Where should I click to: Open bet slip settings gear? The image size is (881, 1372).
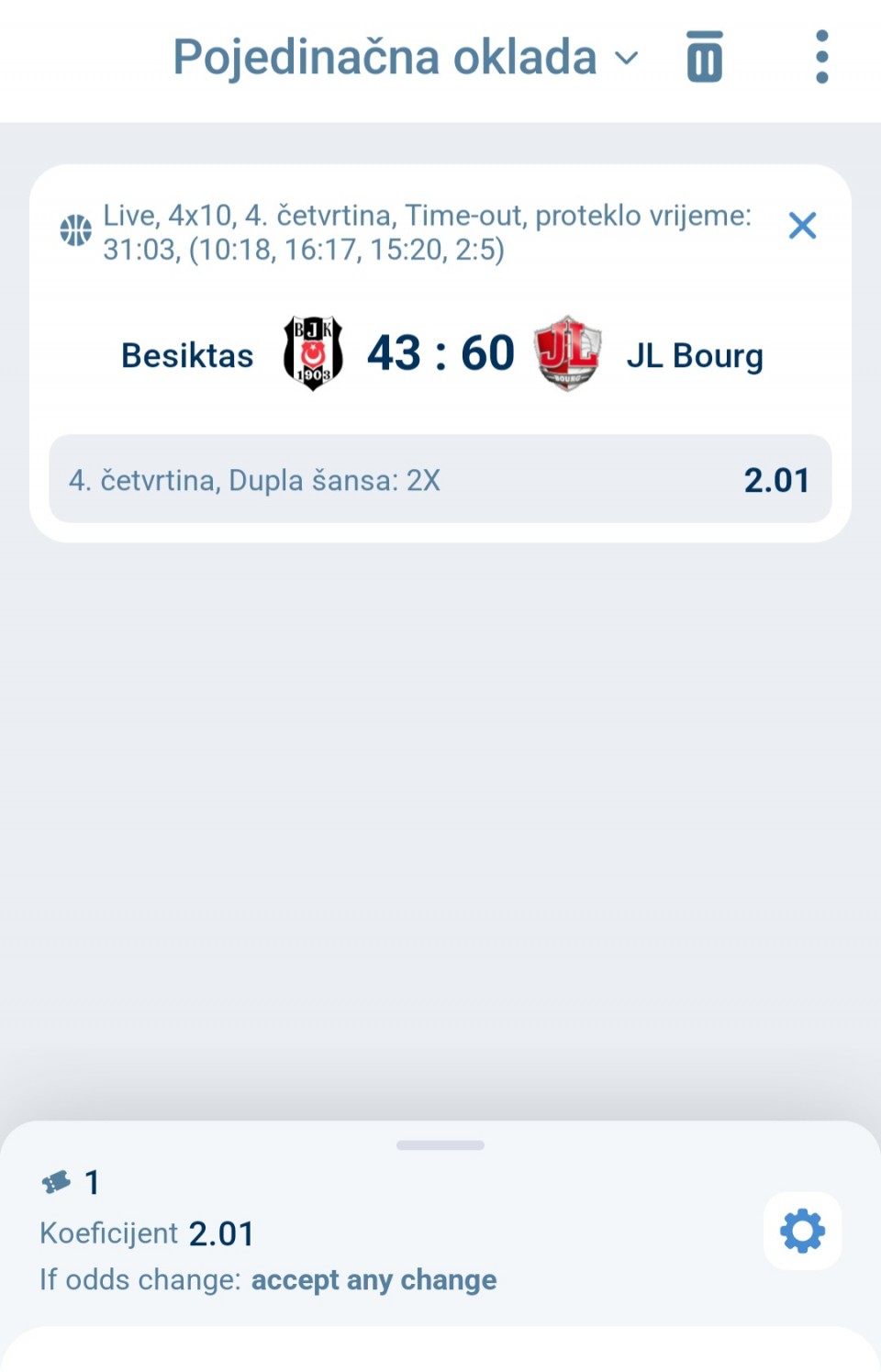[802, 1231]
